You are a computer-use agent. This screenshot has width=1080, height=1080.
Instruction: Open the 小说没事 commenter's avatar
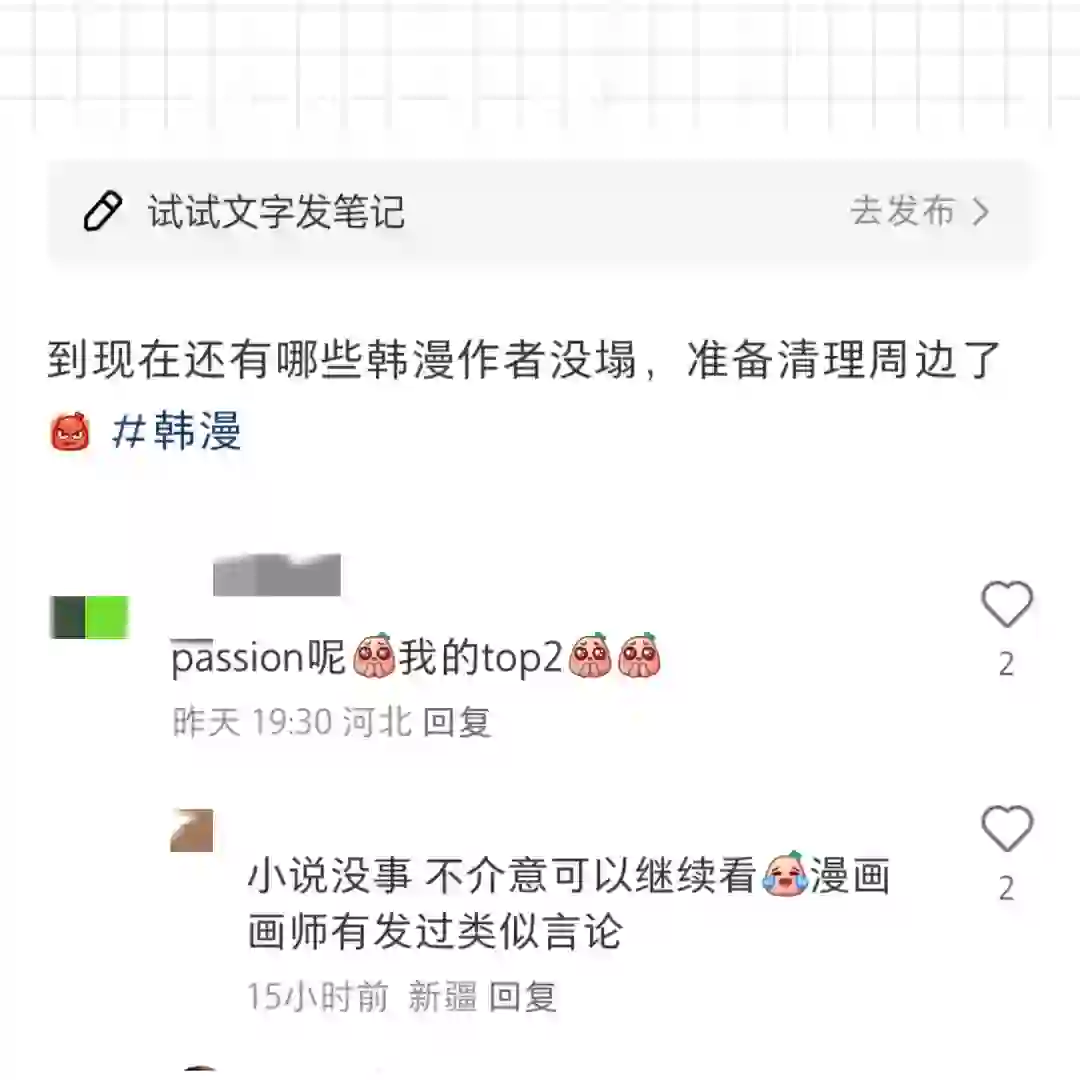click(192, 831)
